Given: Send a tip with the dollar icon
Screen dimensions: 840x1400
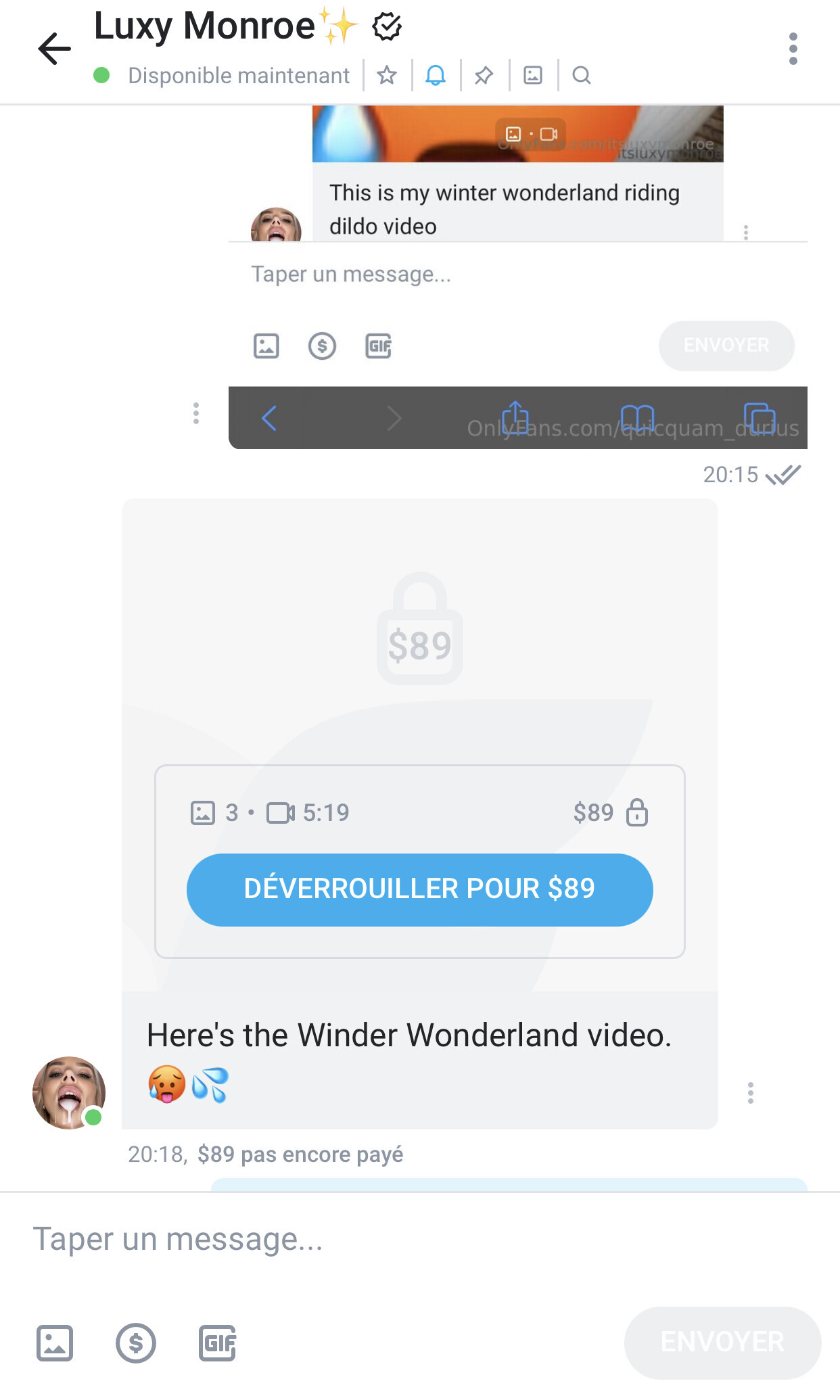Looking at the screenshot, I should tap(136, 1343).
